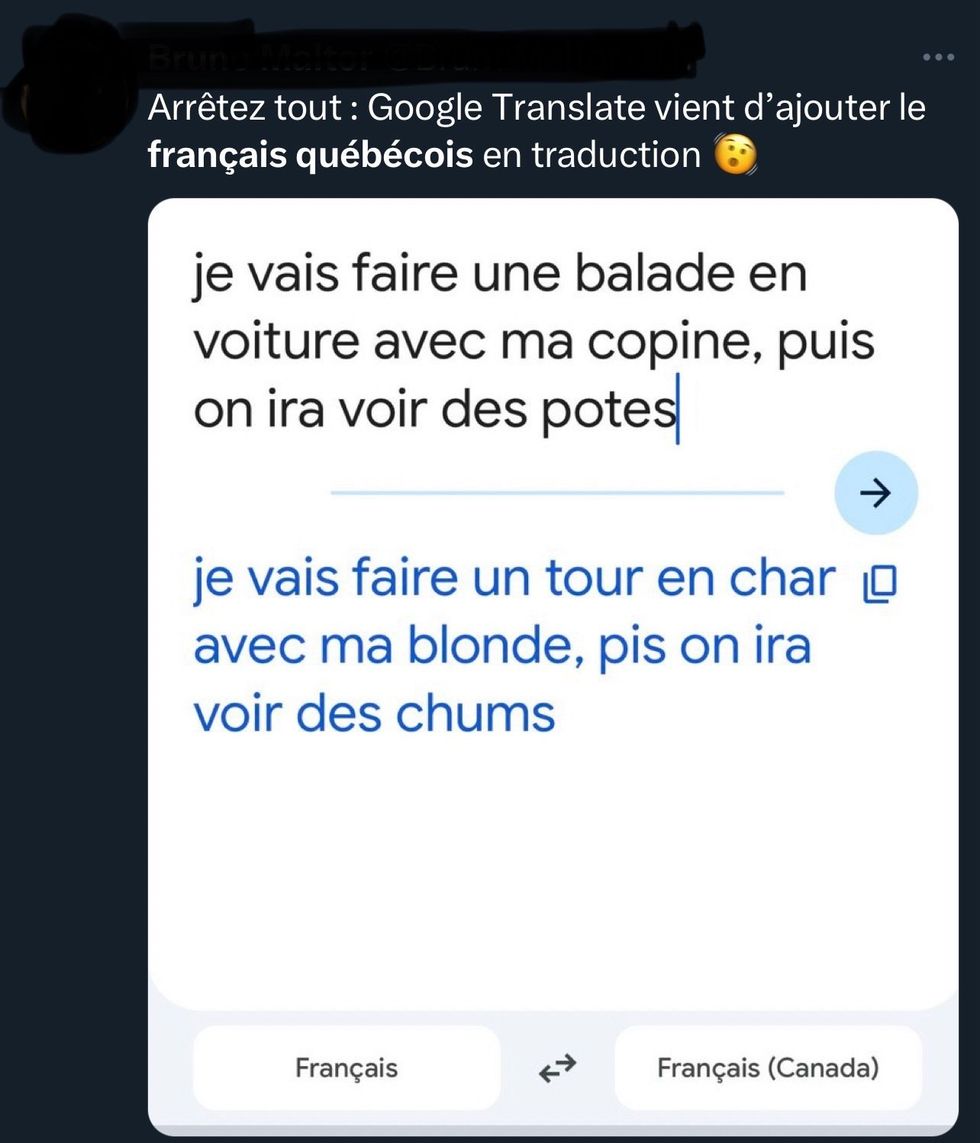Toggle translation direction with the swap control
Image resolution: width=980 pixels, height=1143 pixels.
coord(556,1068)
